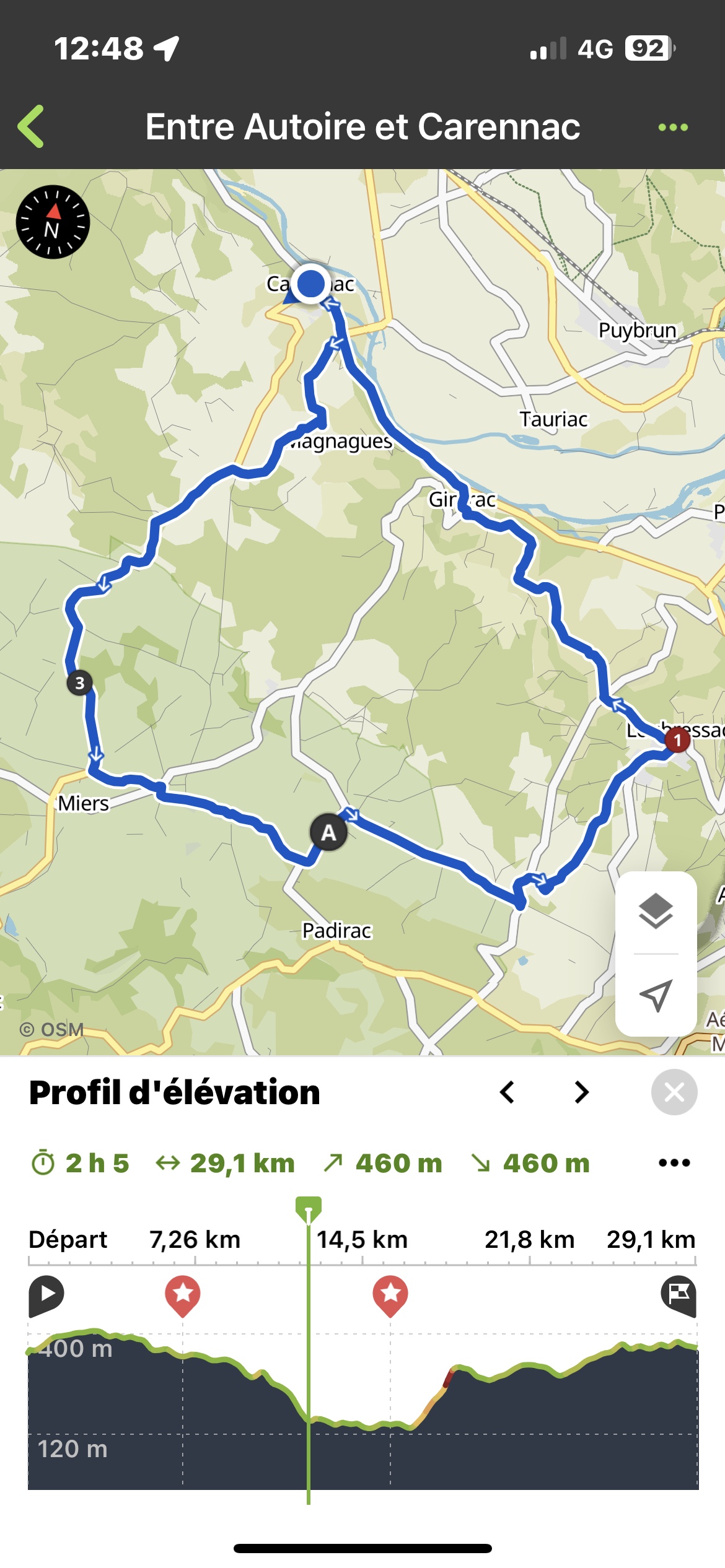Tap the second star marker after 14,5 km
The image size is (725, 1568).
click(x=390, y=1294)
